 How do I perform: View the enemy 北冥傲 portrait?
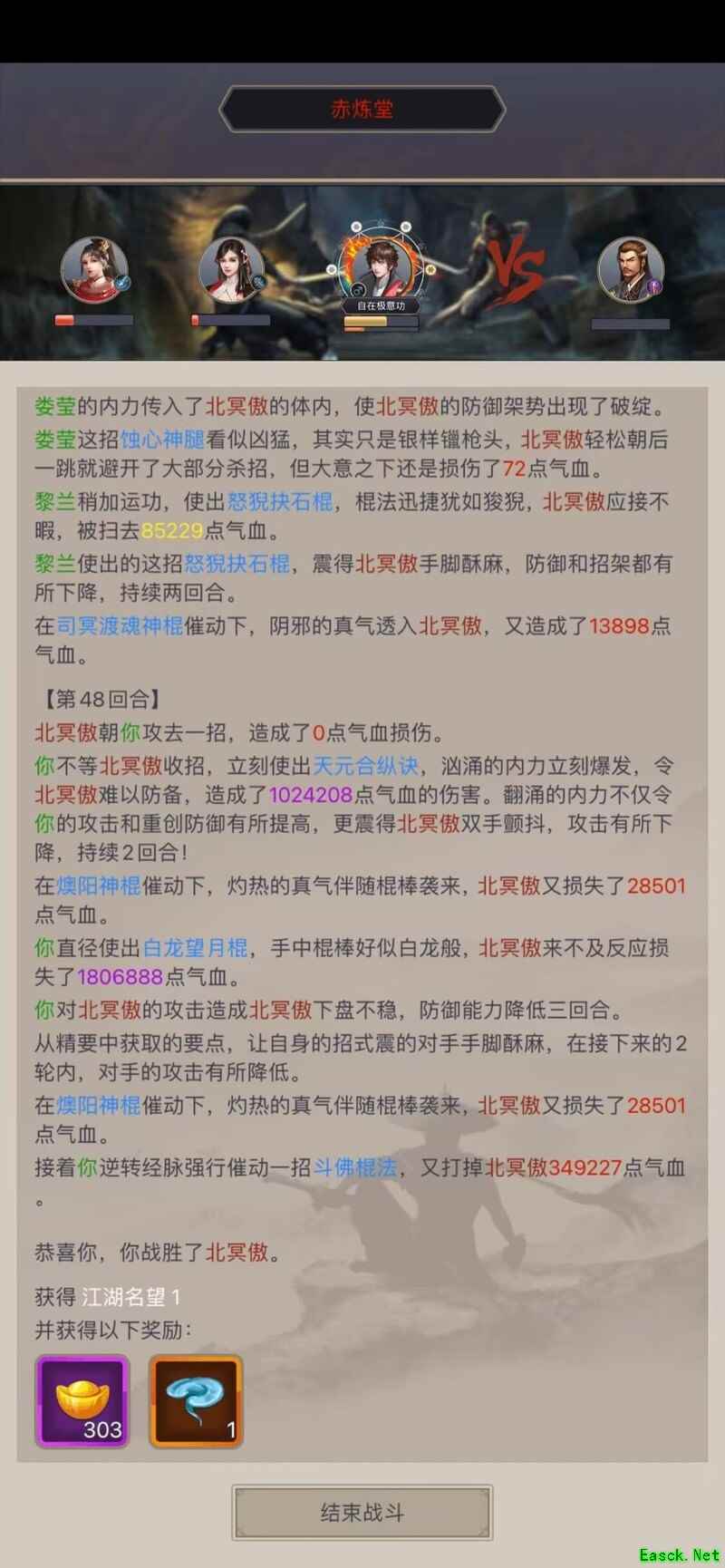631,270
